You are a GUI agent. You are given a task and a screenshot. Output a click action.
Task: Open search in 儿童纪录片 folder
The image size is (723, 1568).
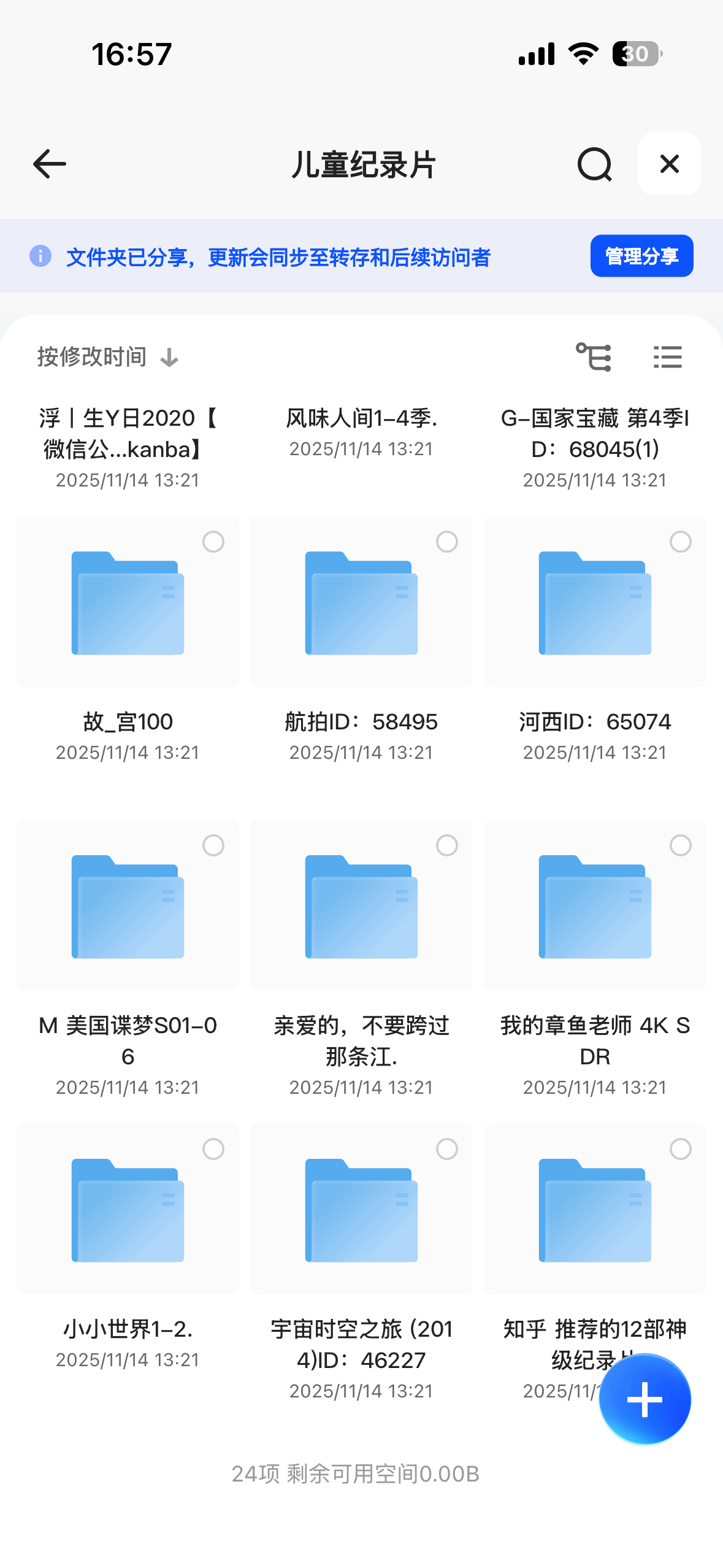pyautogui.click(x=594, y=164)
